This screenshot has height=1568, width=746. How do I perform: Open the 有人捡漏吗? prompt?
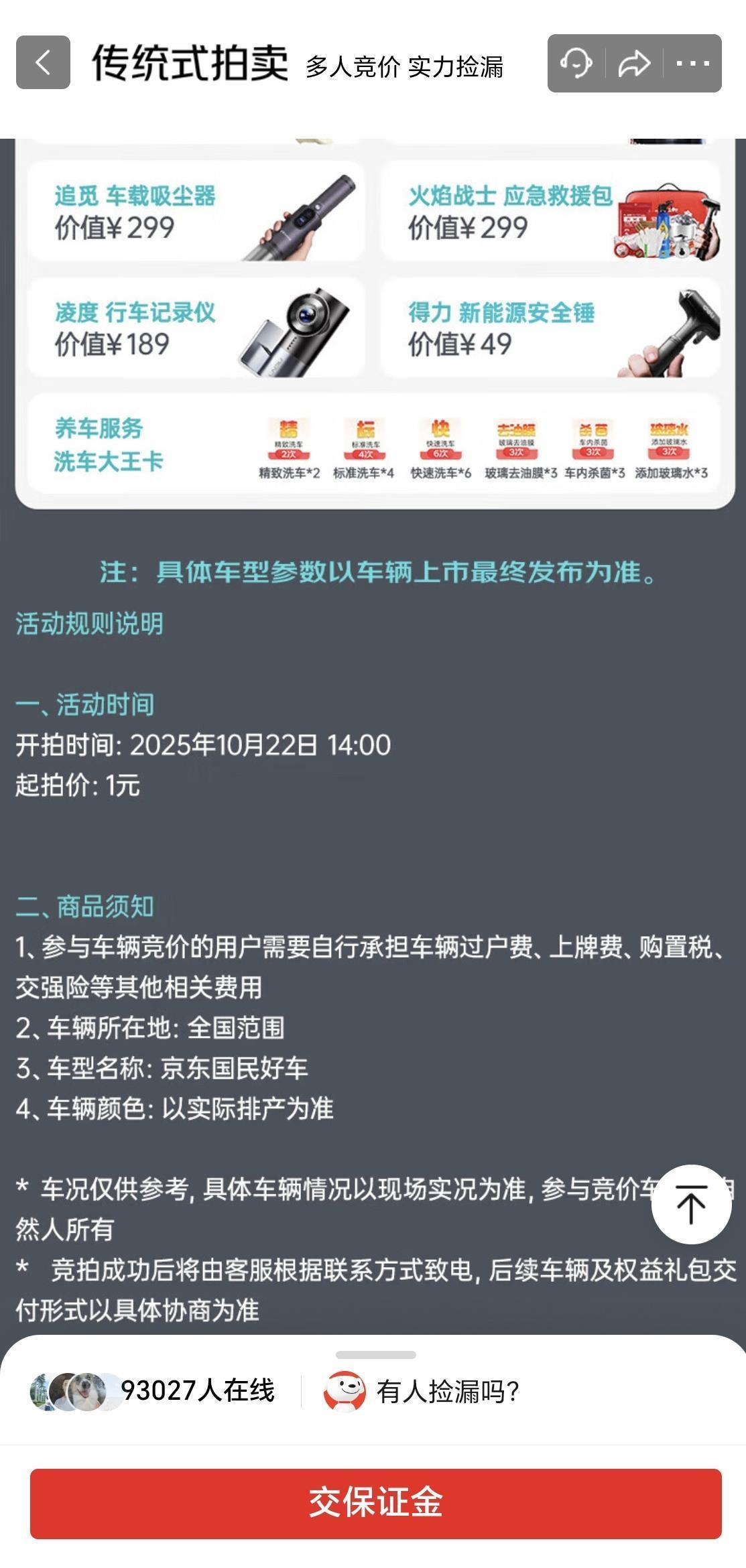tap(422, 1392)
